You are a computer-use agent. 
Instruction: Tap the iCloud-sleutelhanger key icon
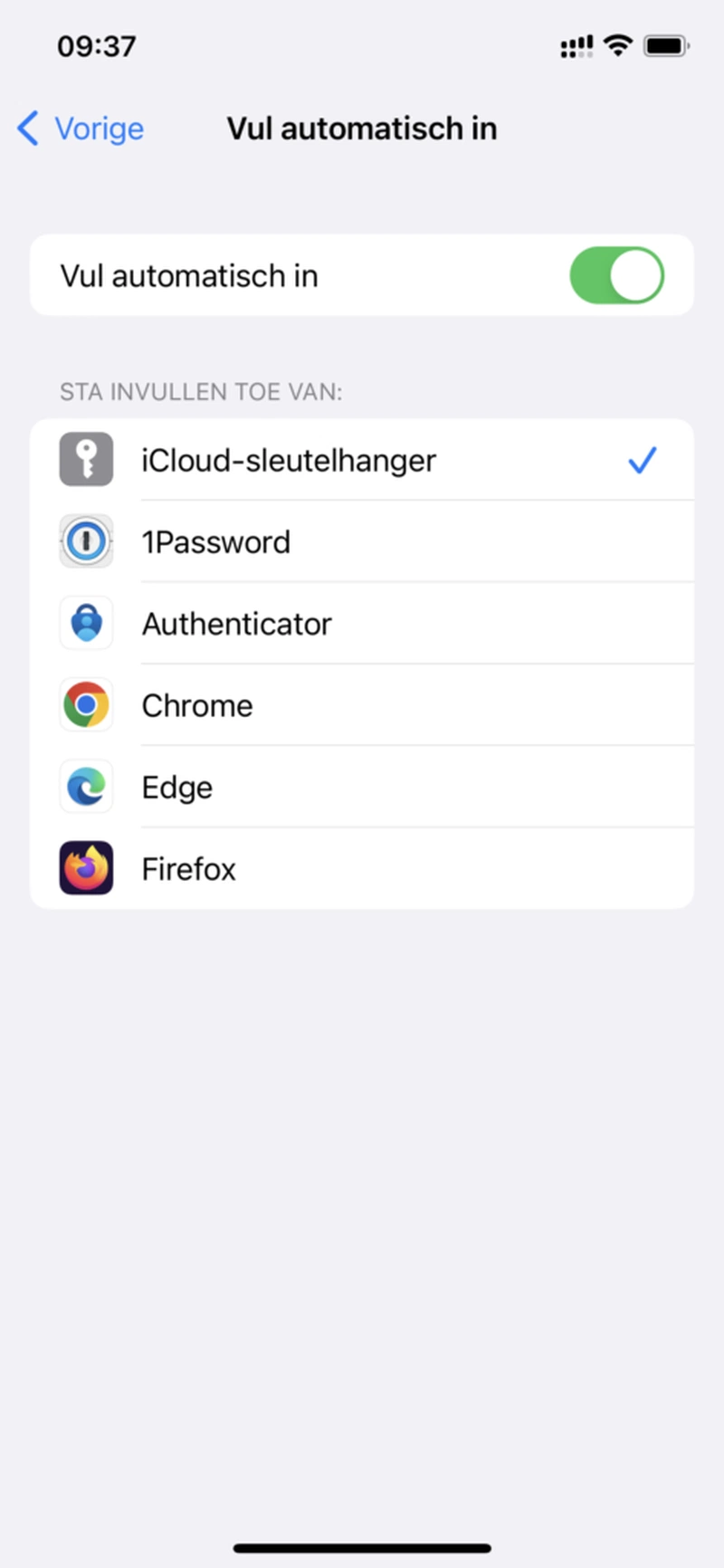tap(86, 459)
